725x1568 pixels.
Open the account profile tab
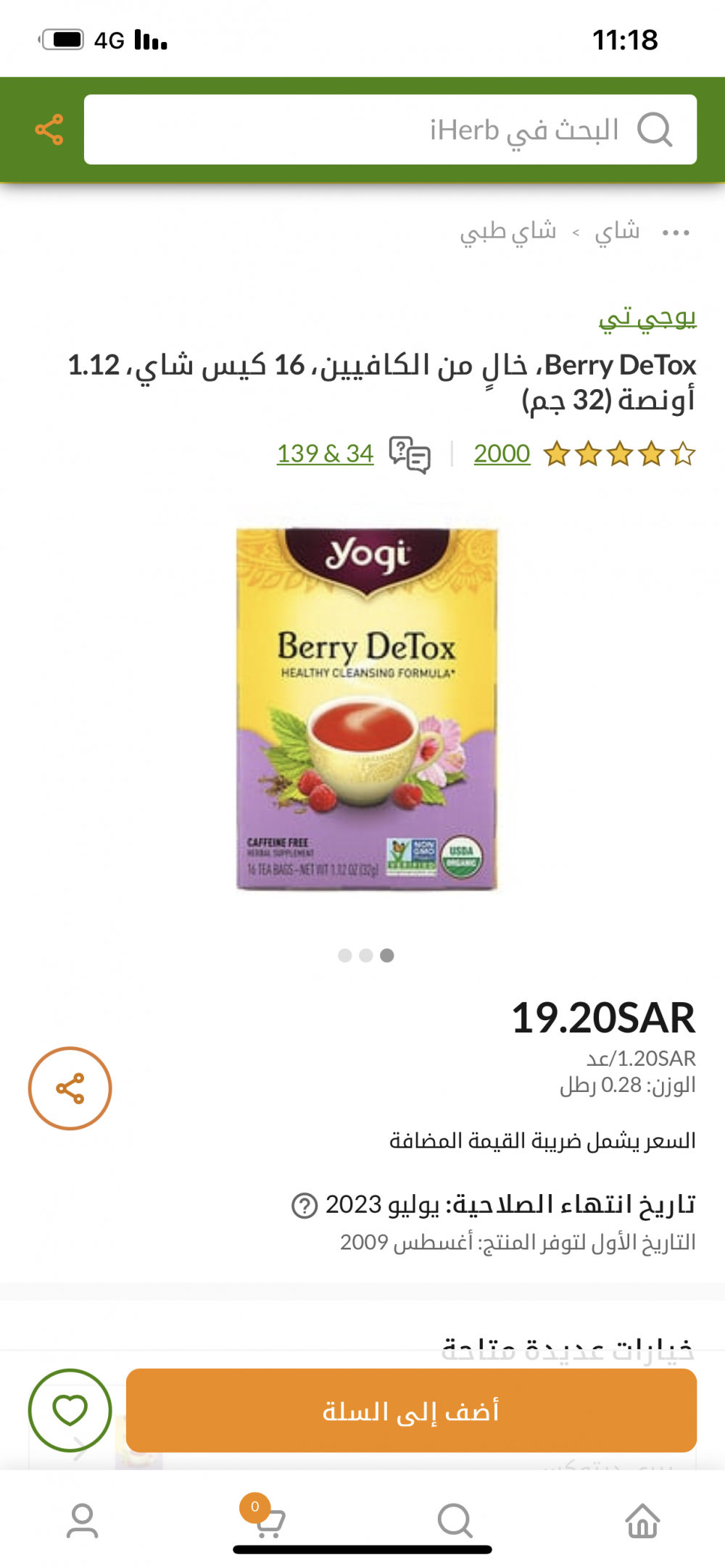point(82,1520)
